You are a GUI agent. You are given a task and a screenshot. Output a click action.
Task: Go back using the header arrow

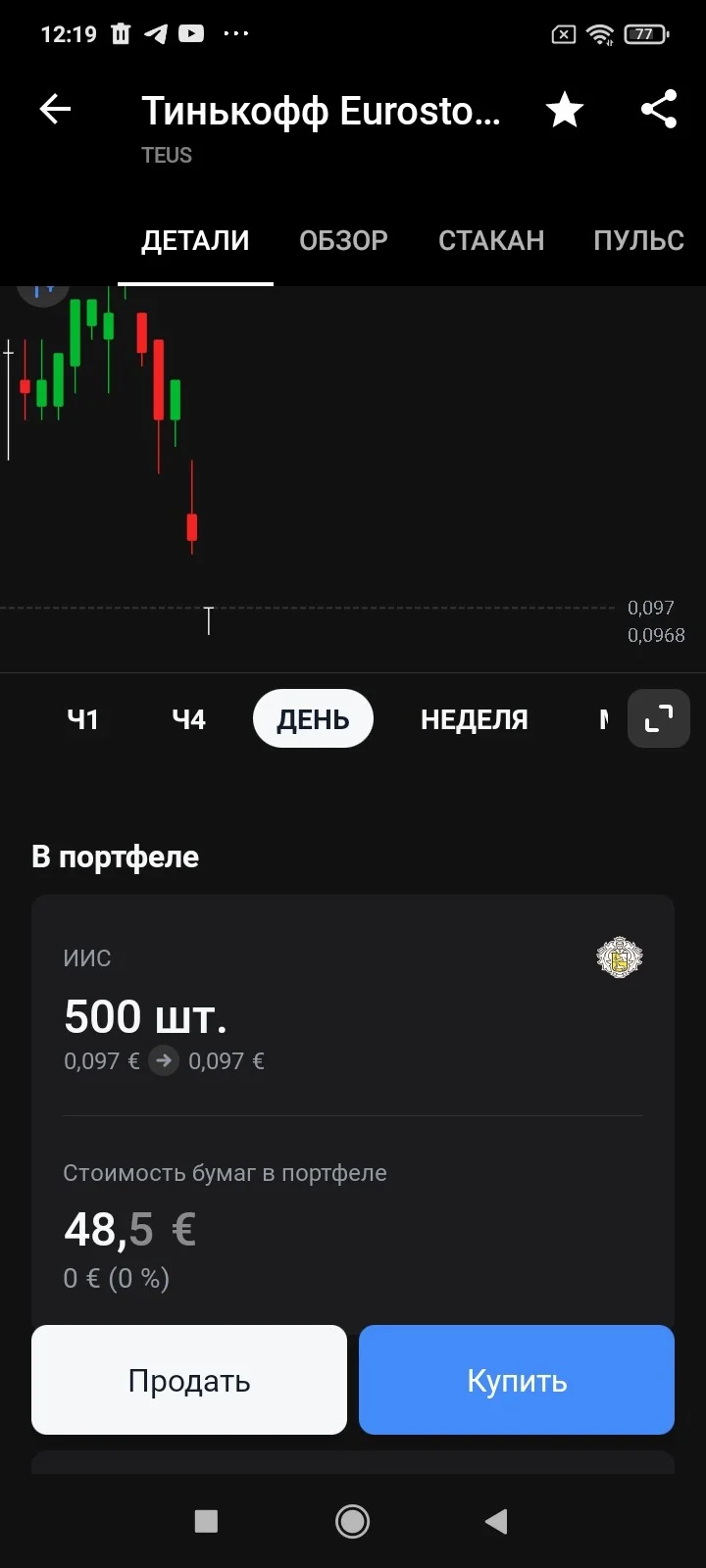(56, 110)
